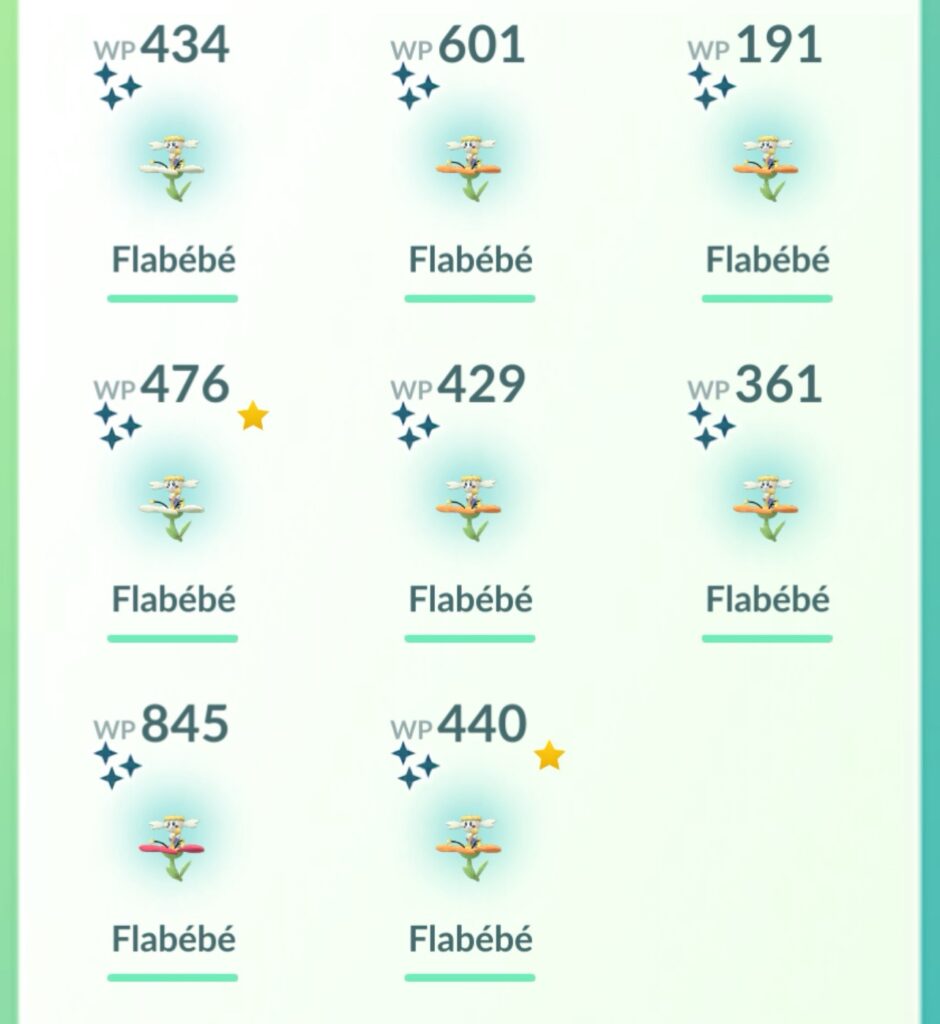This screenshot has width=940, height=1024.
Task: Open the Flabébé with WP 429
Action: click(x=468, y=507)
